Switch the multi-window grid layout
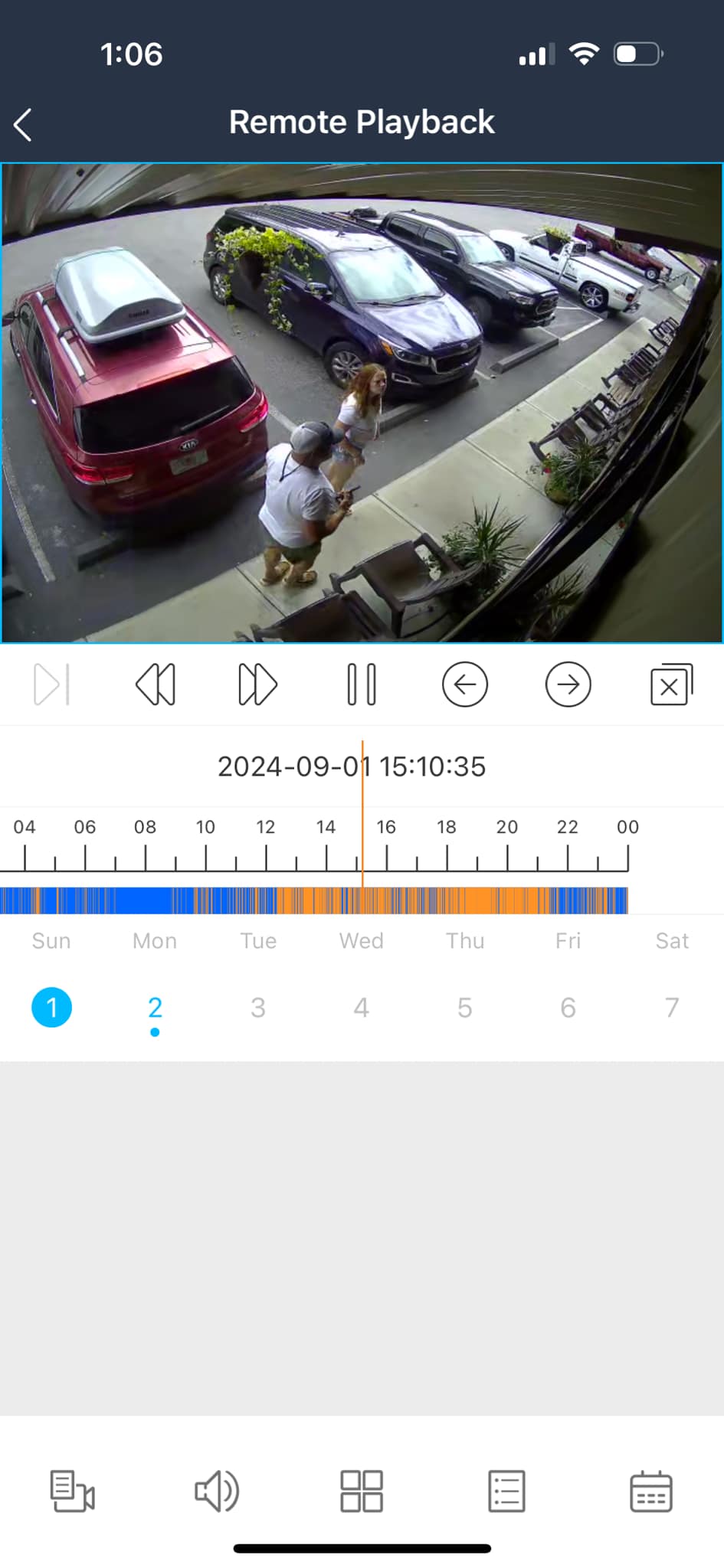This screenshot has width=724, height=1568. pyautogui.click(x=361, y=1491)
